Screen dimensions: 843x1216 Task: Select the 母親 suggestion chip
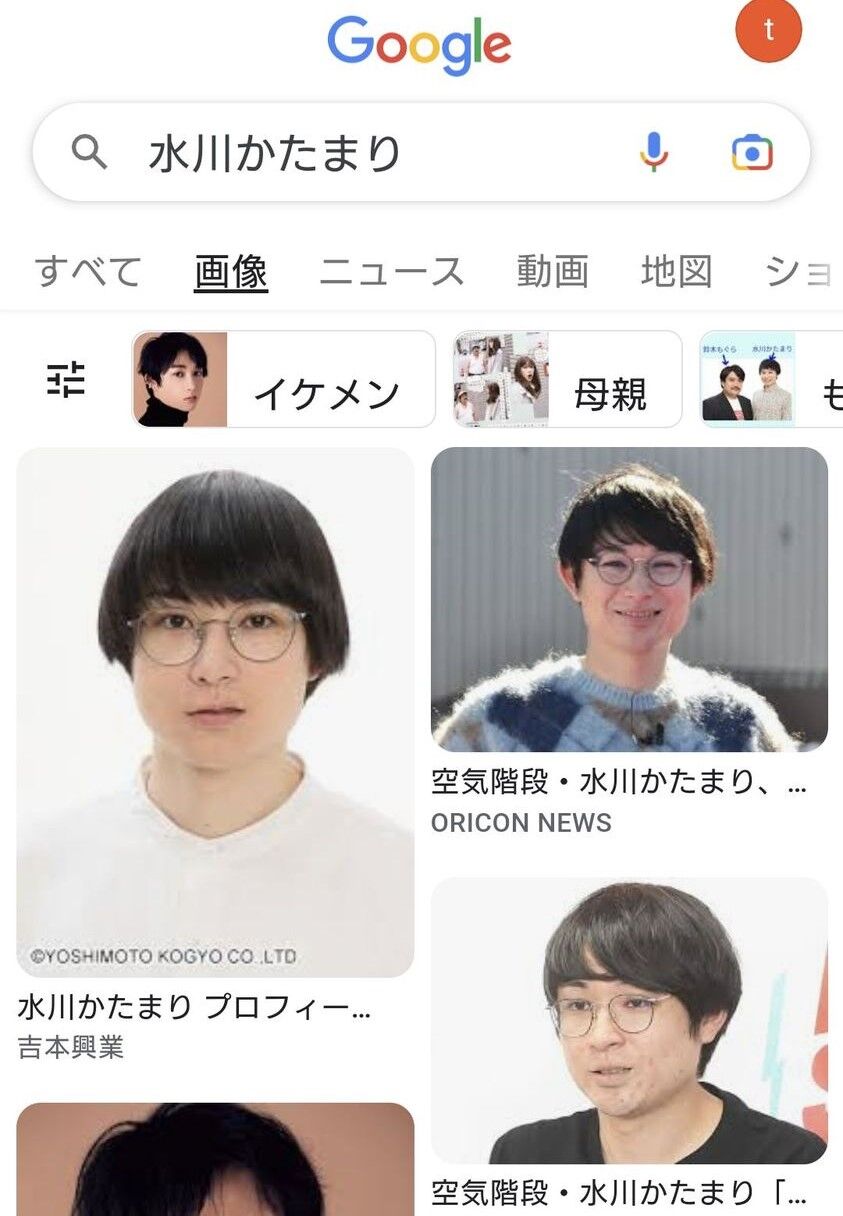567,380
